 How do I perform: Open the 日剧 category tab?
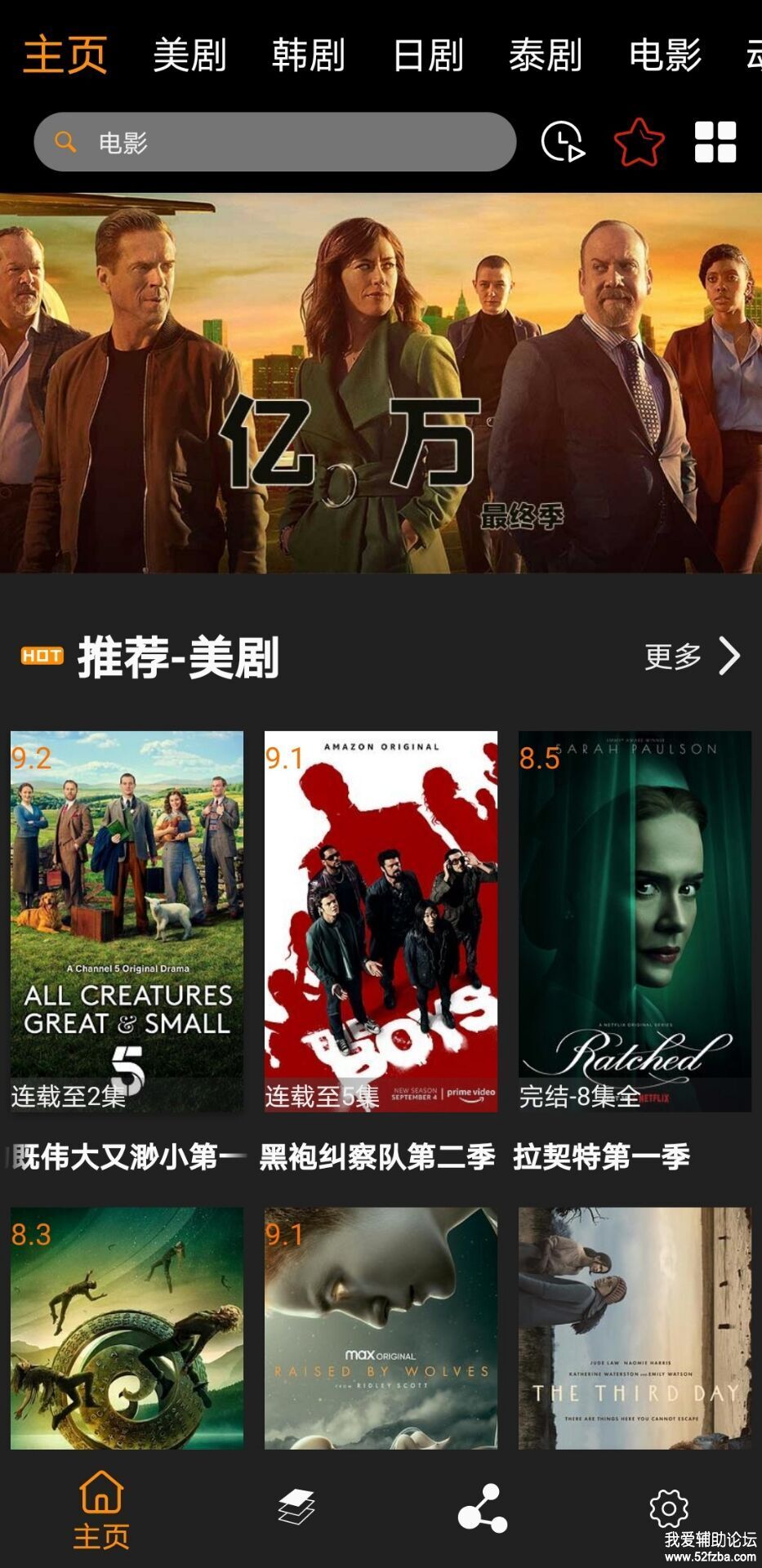click(x=427, y=56)
